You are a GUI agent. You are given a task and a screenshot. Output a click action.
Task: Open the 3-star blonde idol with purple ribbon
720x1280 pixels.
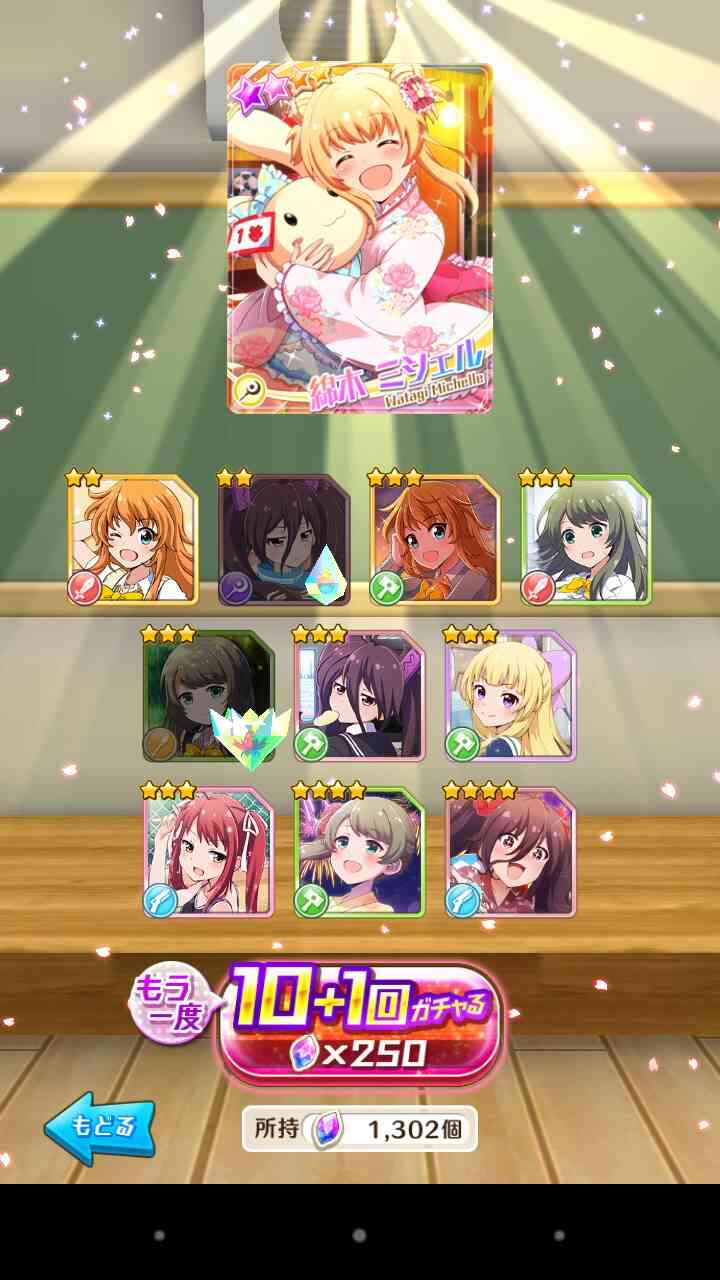[510, 697]
